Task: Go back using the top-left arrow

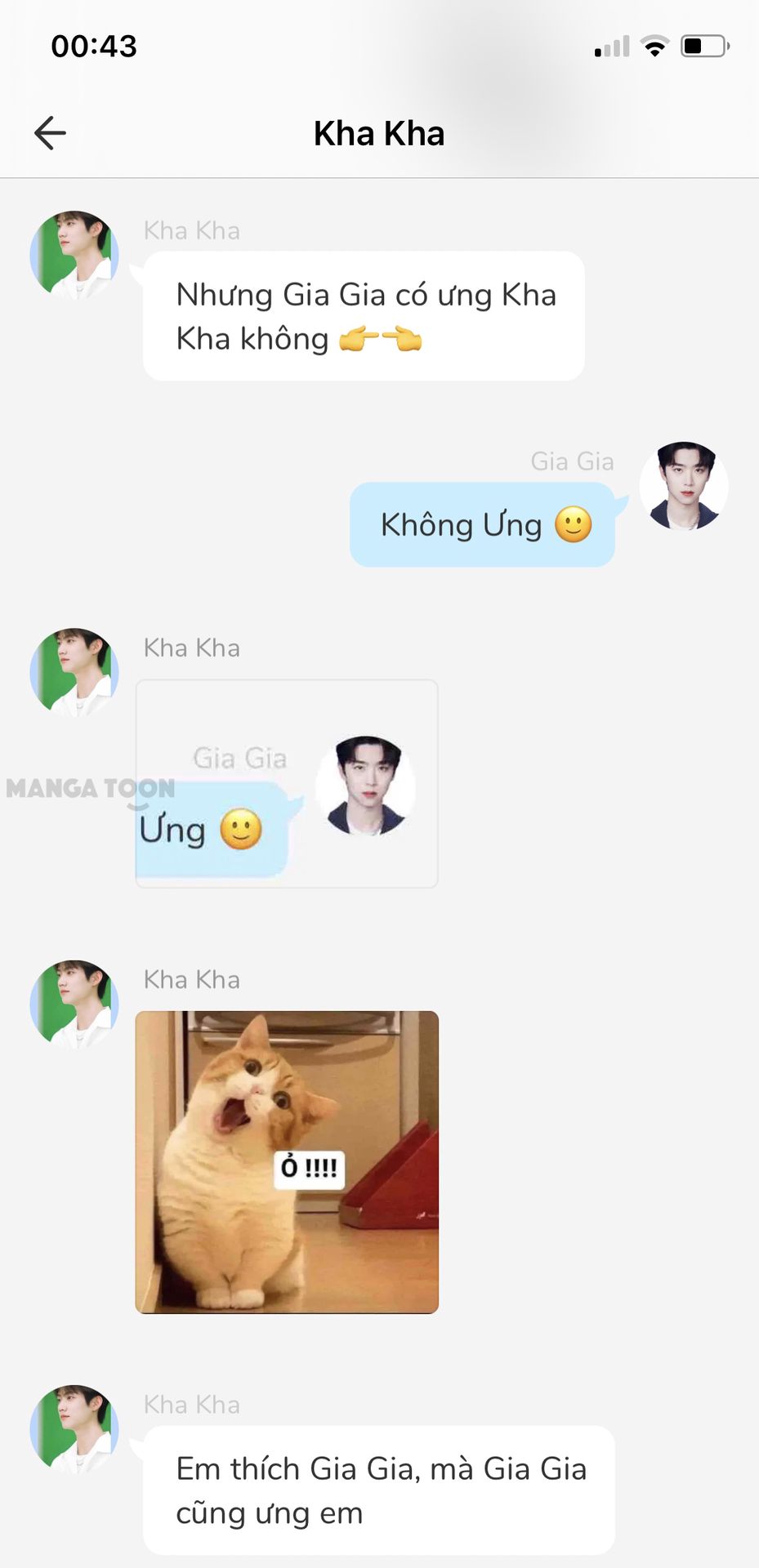Action: (50, 133)
